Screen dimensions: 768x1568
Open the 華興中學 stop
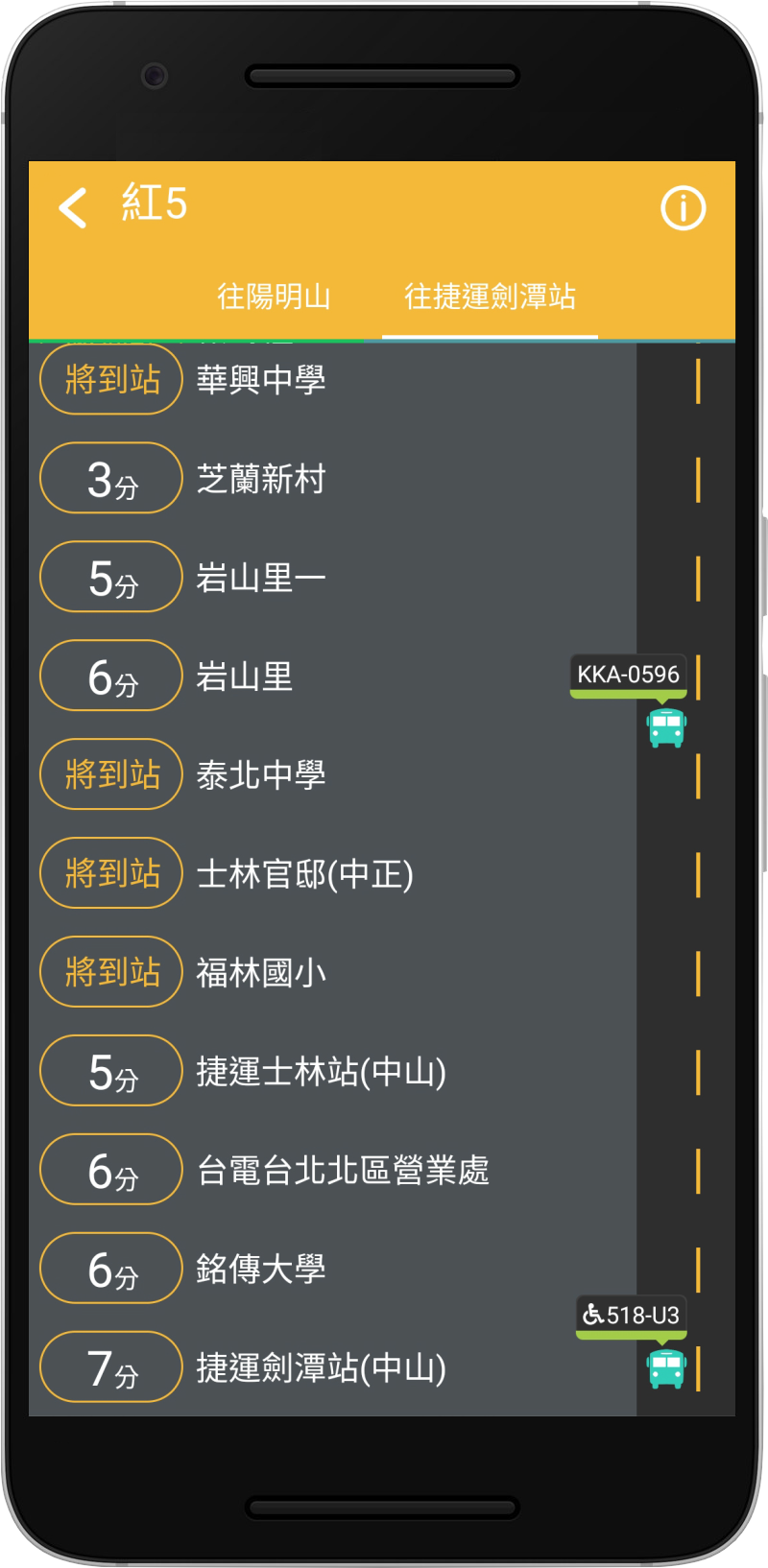click(332, 380)
